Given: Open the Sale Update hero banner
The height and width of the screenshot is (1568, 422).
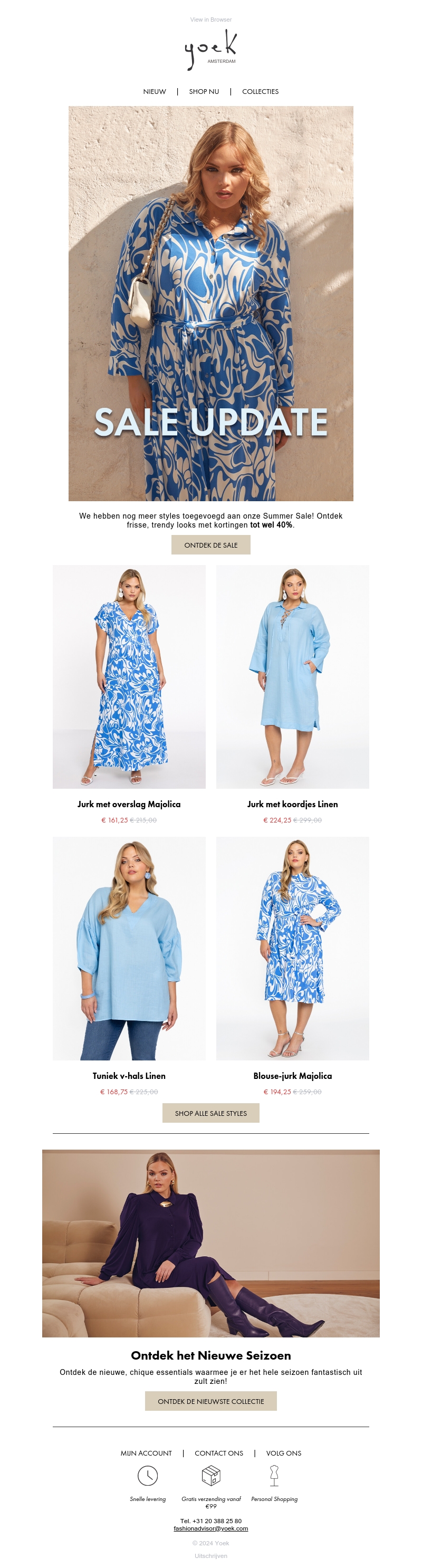Looking at the screenshot, I should [210, 303].
